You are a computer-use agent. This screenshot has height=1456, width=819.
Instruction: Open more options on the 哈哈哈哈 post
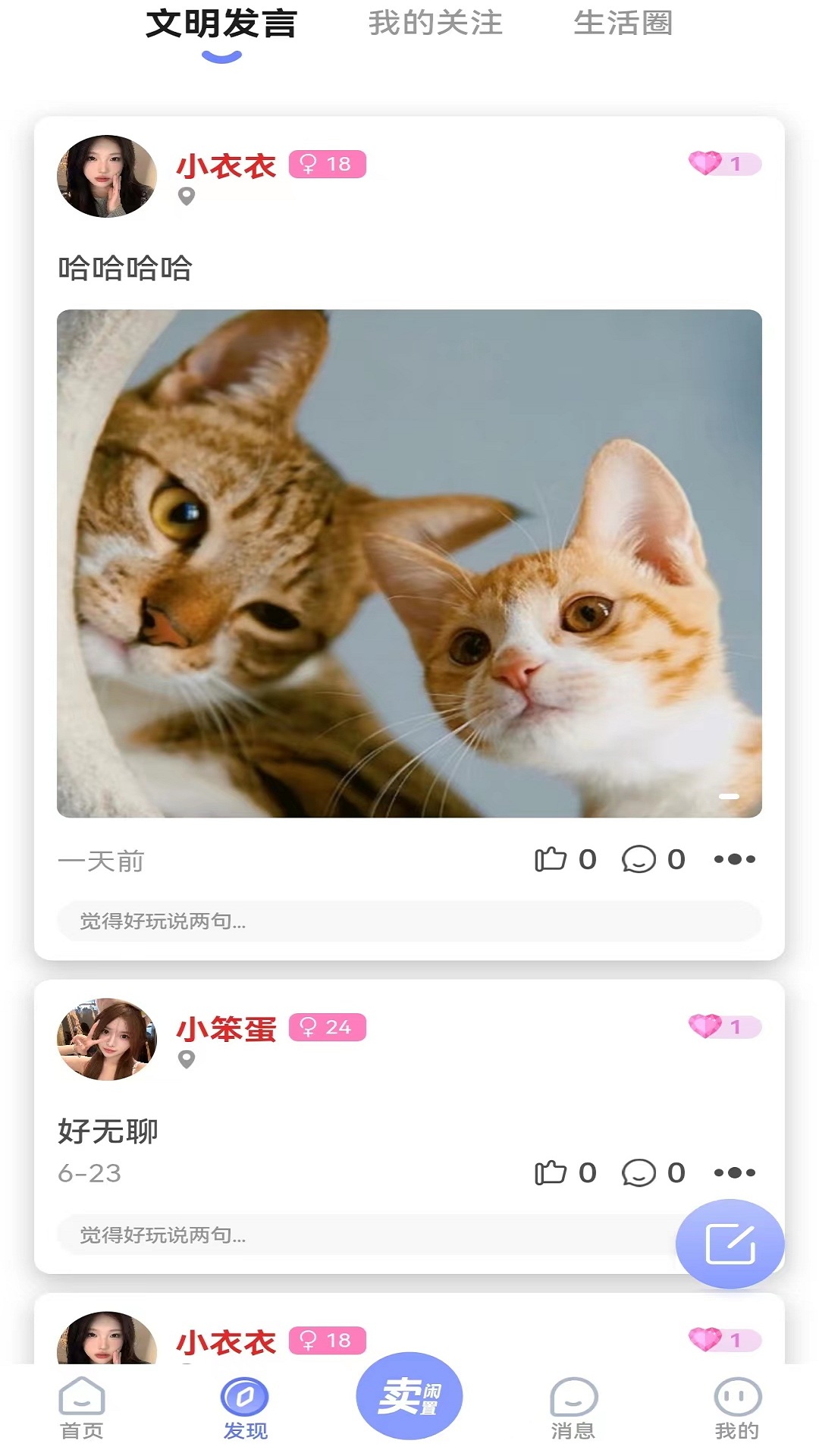(x=734, y=859)
